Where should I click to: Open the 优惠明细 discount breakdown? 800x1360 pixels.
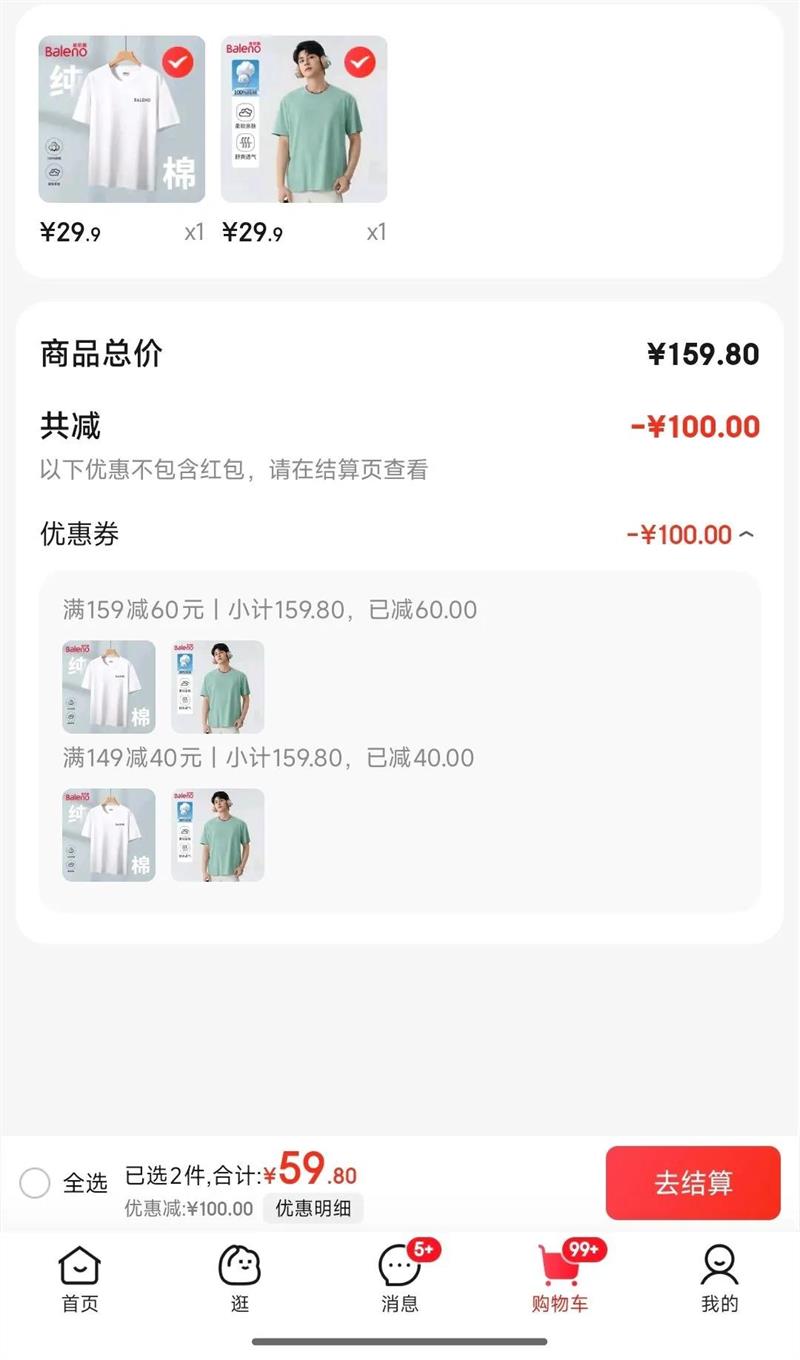313,1208
